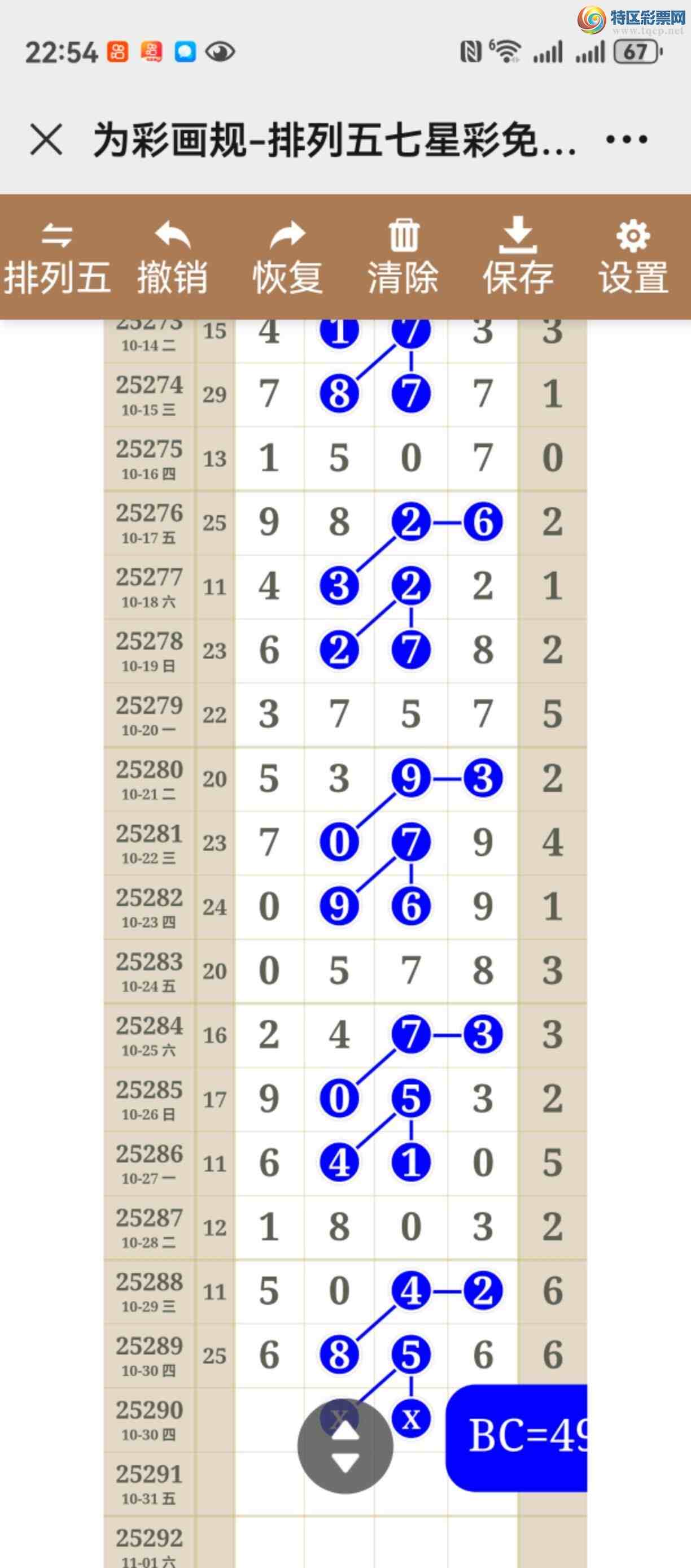Redo drawing with 恢复
This screenshot has width=691, height=1568.
coord(288,258)
